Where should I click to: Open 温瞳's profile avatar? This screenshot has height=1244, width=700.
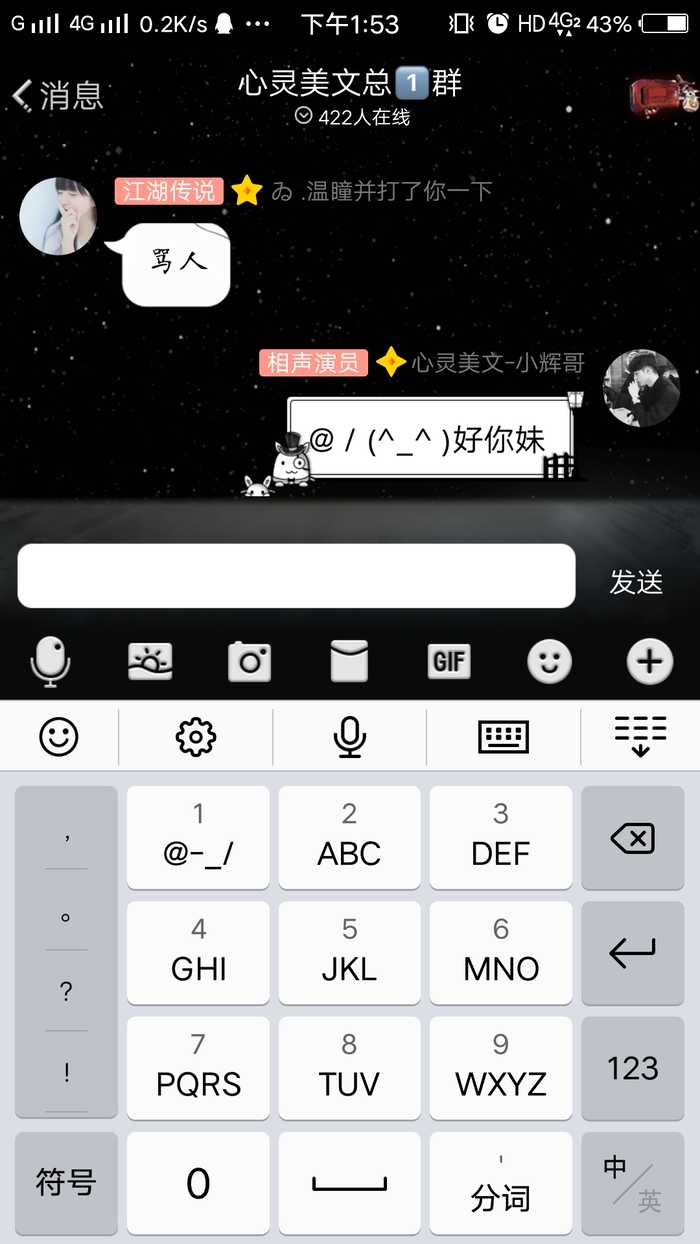58,216
